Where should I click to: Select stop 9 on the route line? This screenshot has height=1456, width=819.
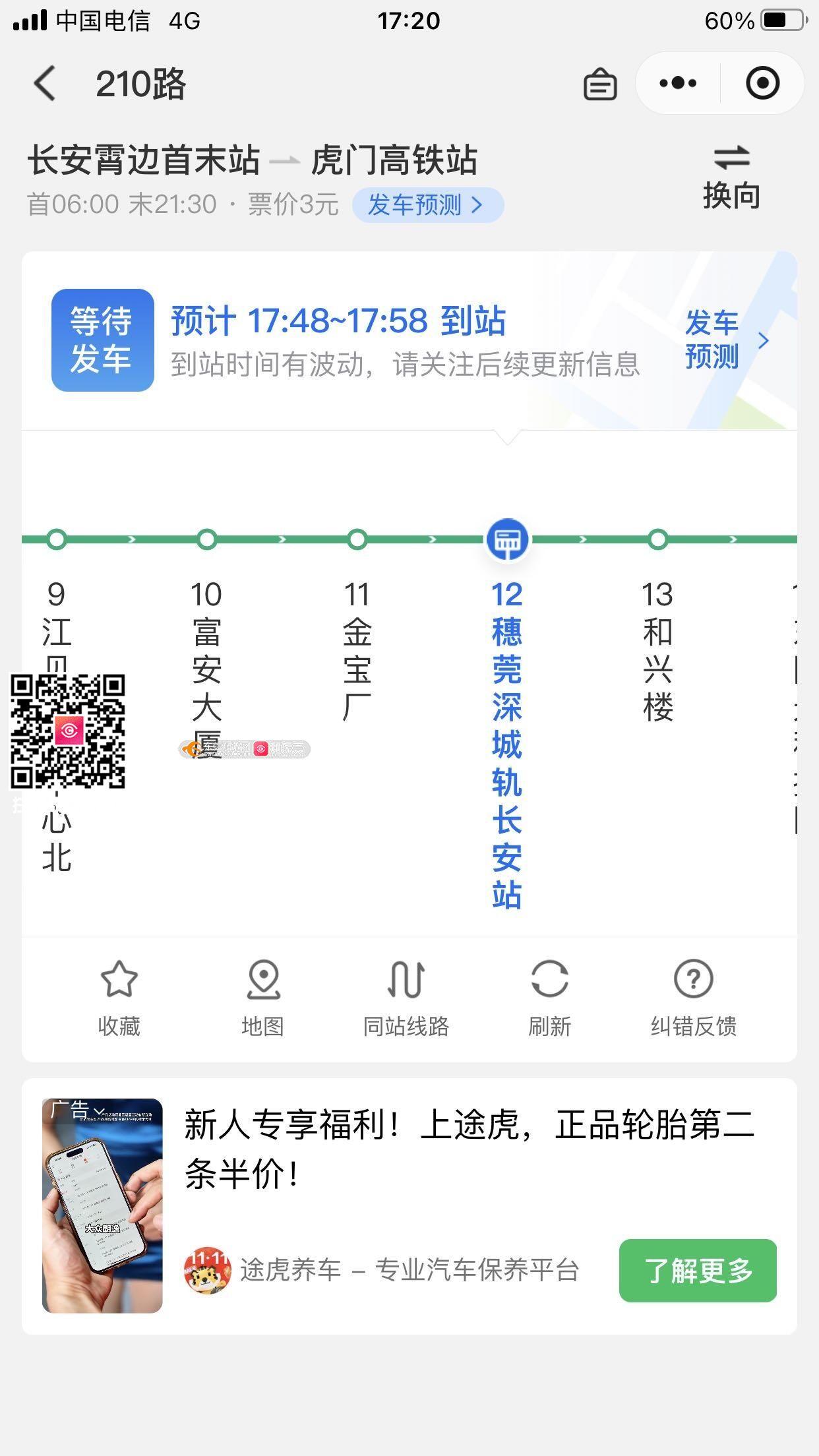[57, 539]
